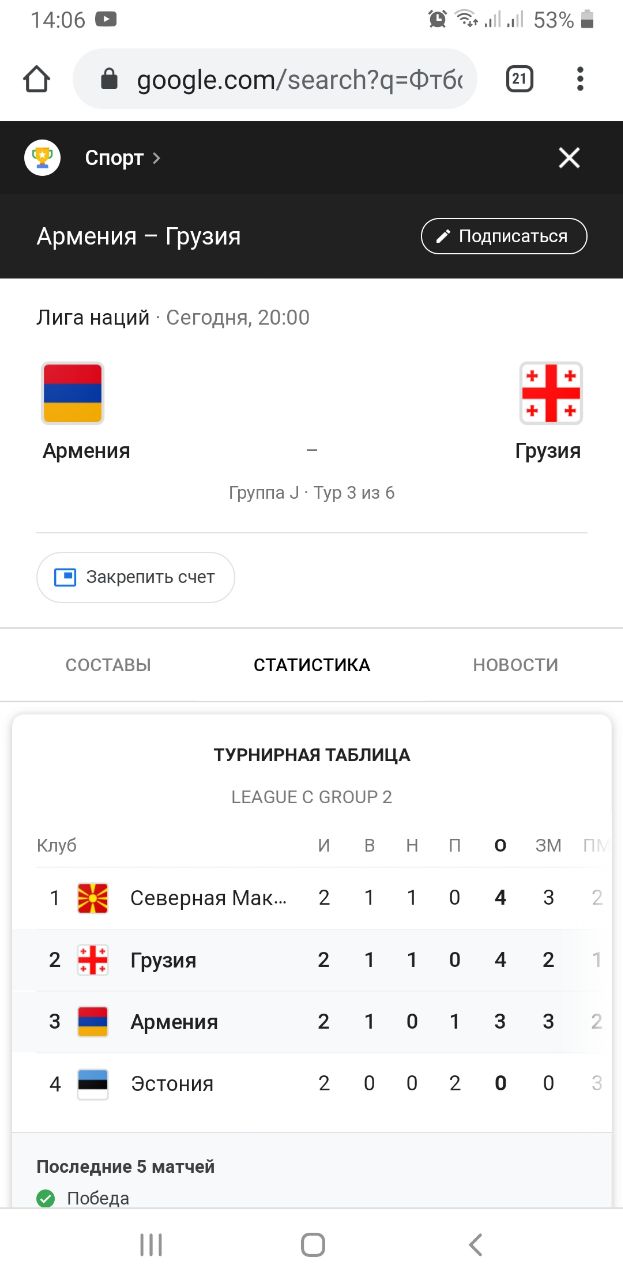The width and height of the screenshot is (623, 1280).
Task: Close the sports match panel
Action: [569, 158]
